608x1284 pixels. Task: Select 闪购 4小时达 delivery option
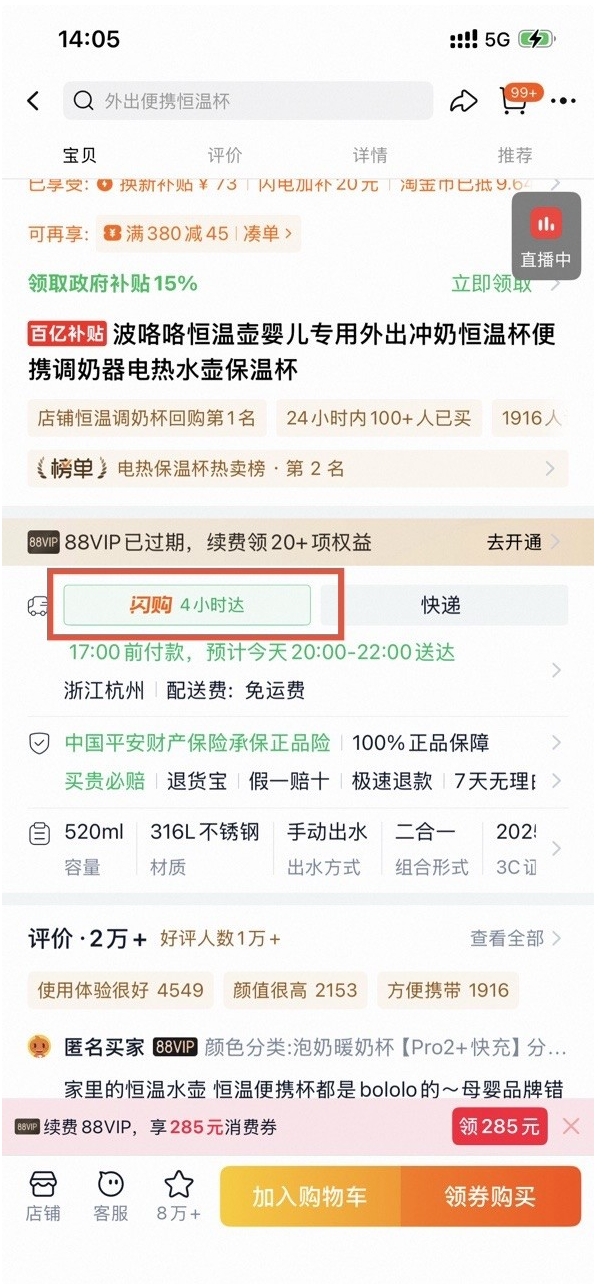(187, 605)
